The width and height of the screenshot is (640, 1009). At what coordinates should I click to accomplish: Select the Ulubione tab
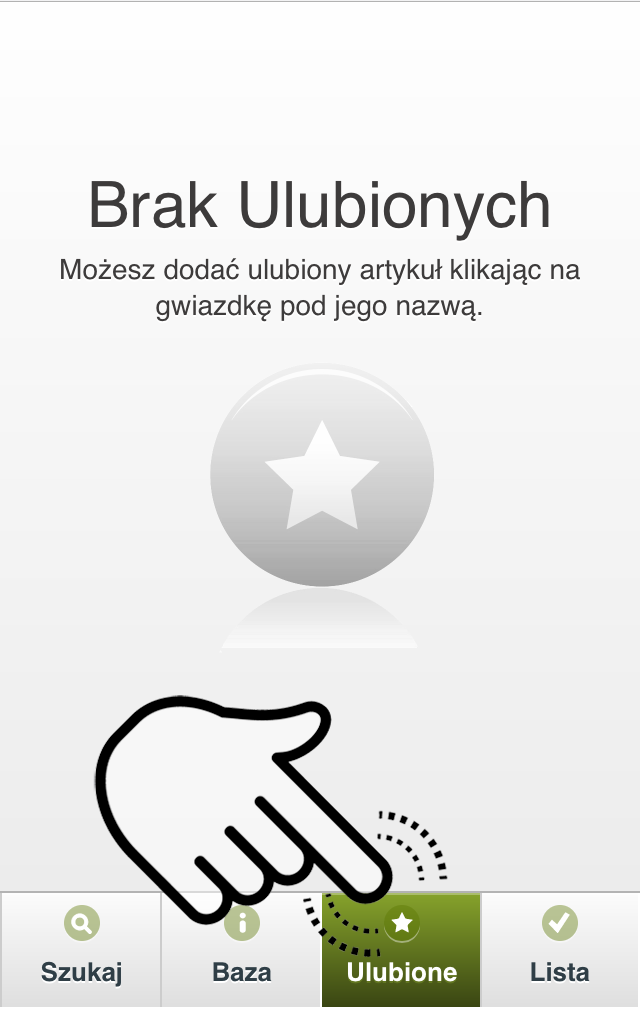[x=401, y=950]
